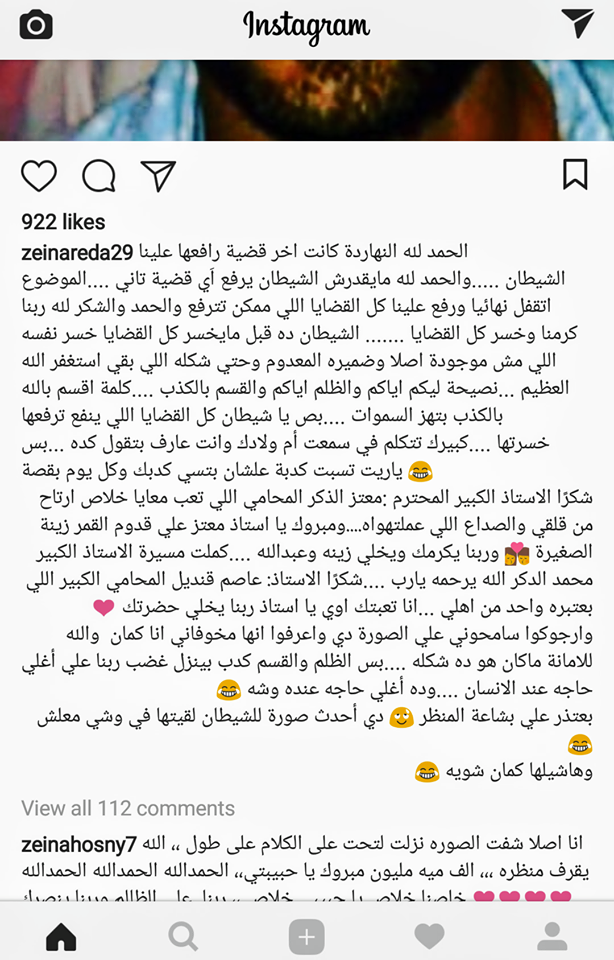614x960 pixels.
Task: Switch to the Search tab
Action: 183,936
